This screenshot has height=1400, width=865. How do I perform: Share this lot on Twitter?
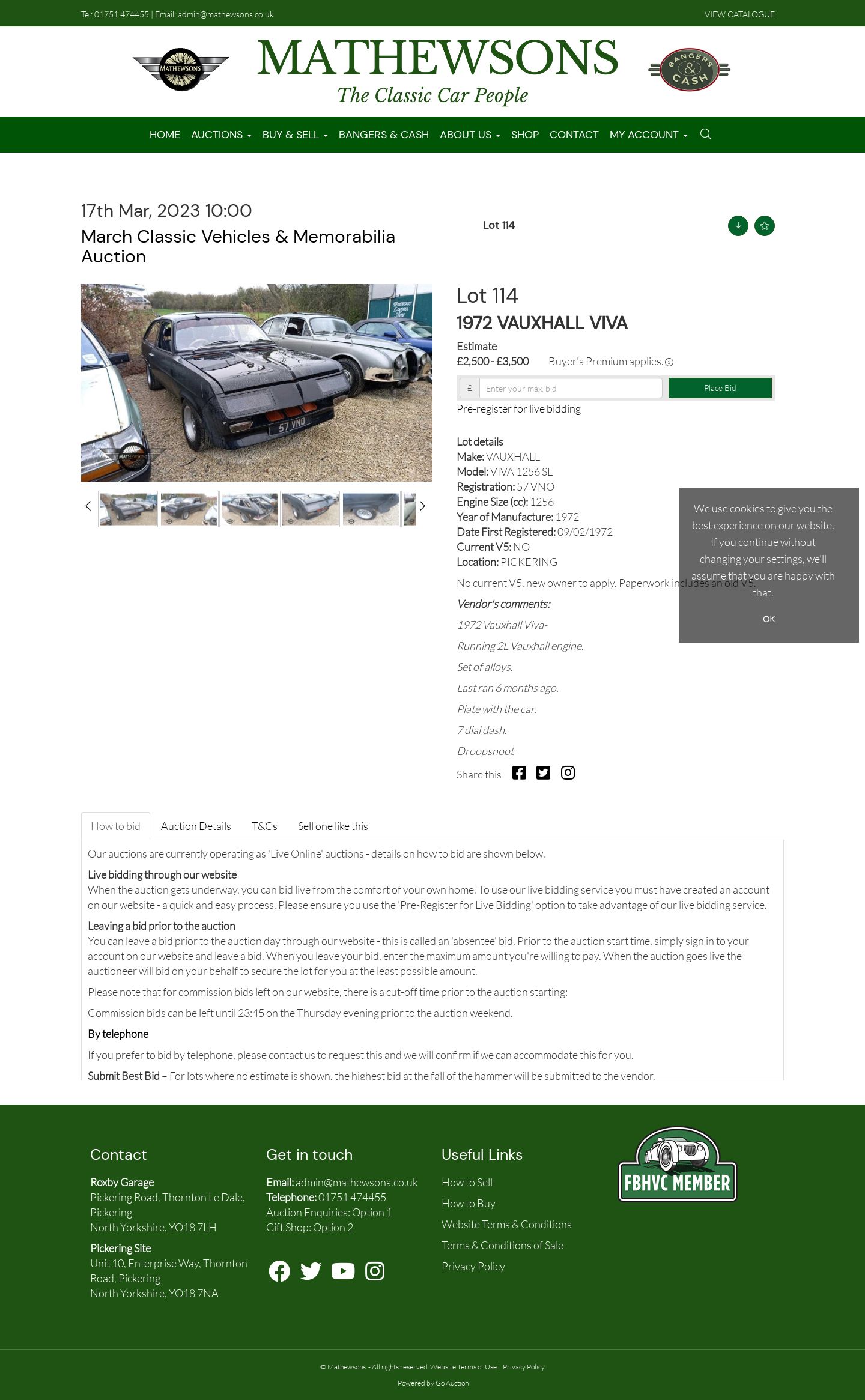point(543,773)
